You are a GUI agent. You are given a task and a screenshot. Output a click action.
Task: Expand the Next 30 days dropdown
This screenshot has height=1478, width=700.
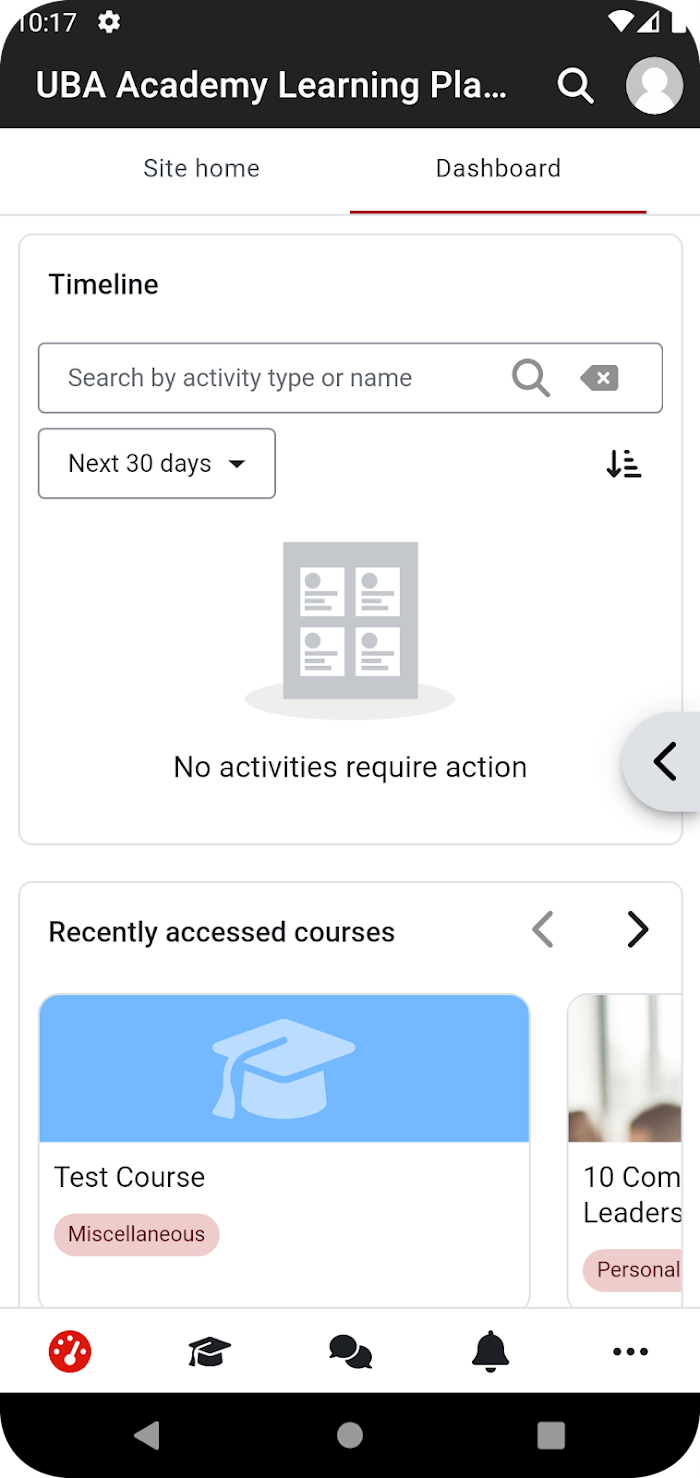pyautogui.click(x=157, y=463)
